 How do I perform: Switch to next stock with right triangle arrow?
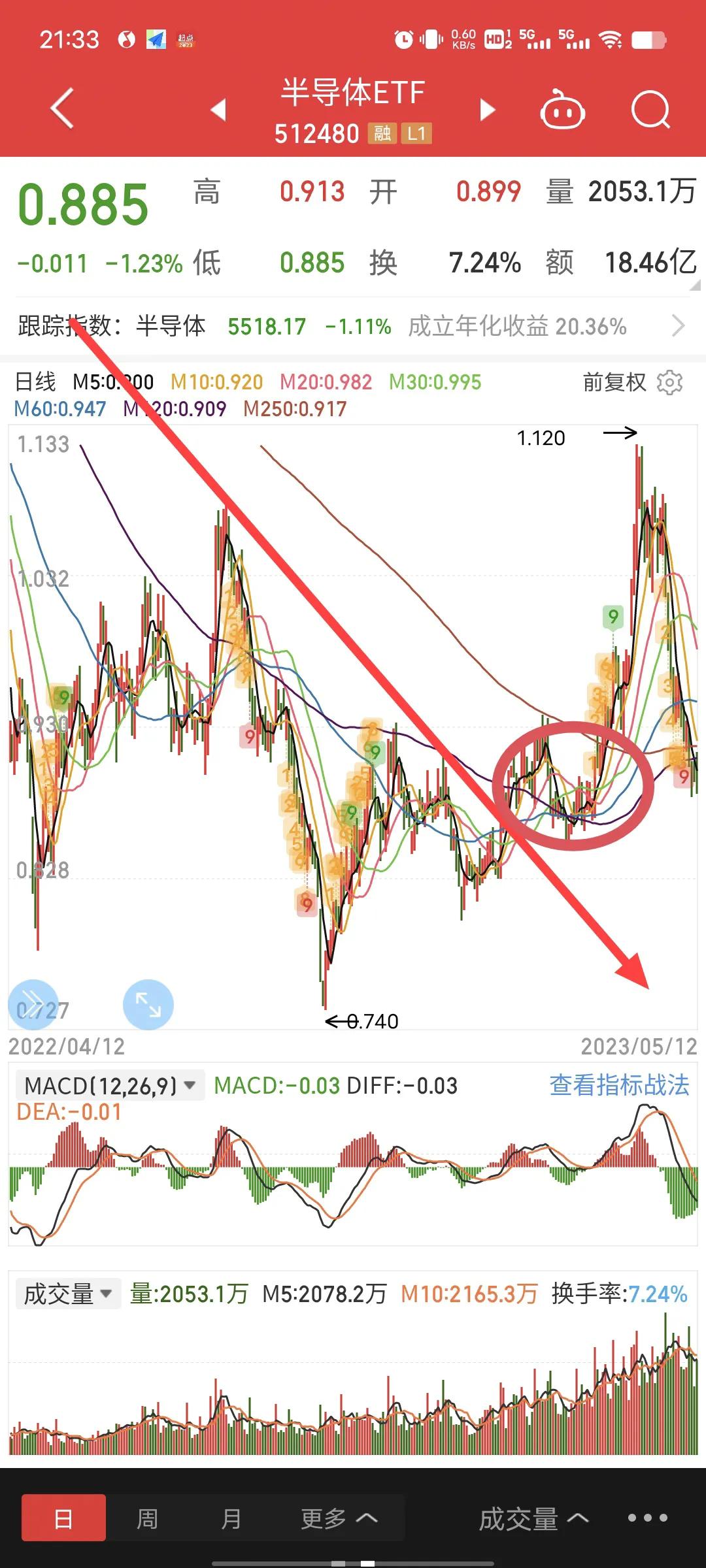coord(486,111)
